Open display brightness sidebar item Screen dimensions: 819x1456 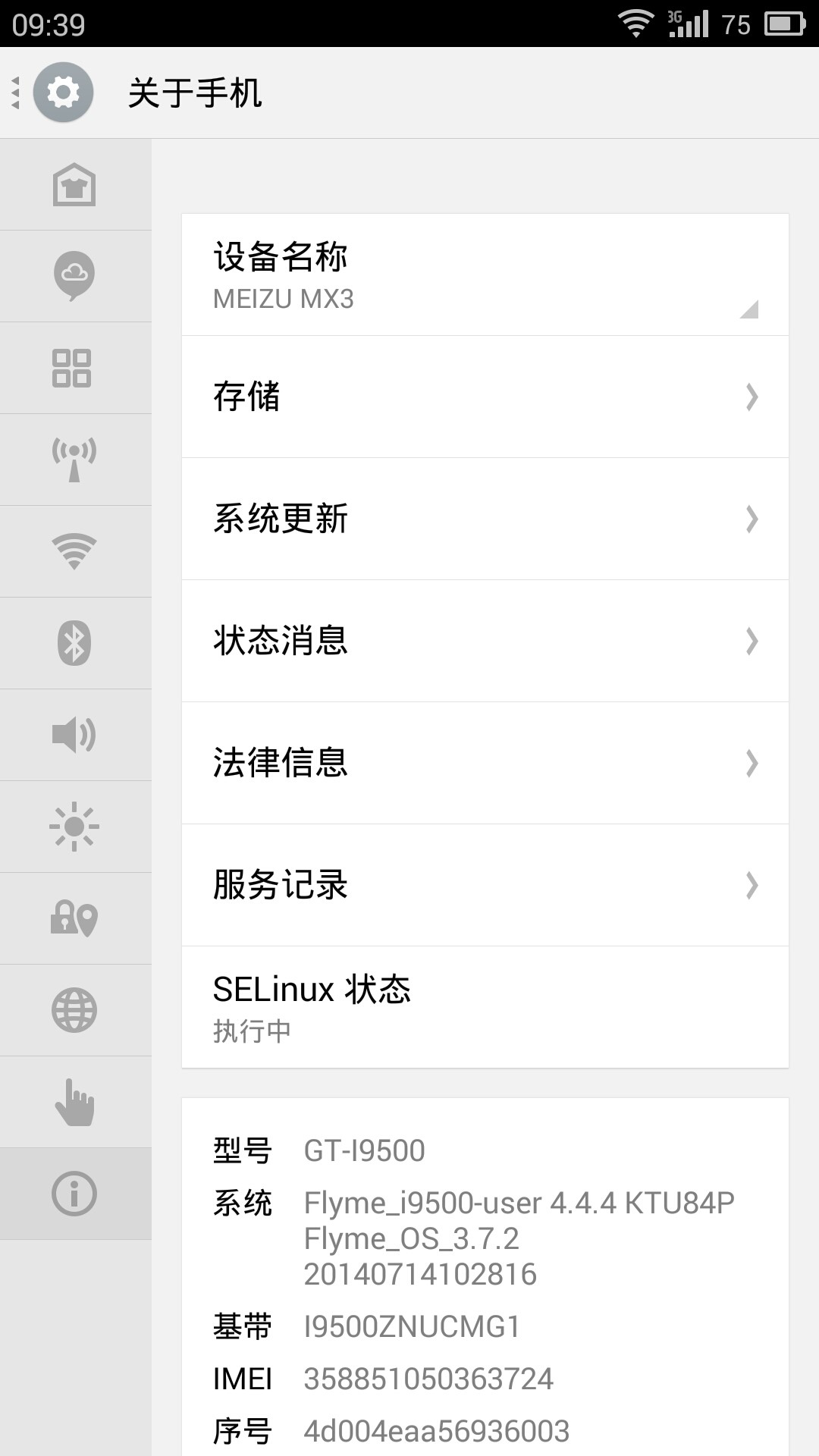click(x=75, y=827)
